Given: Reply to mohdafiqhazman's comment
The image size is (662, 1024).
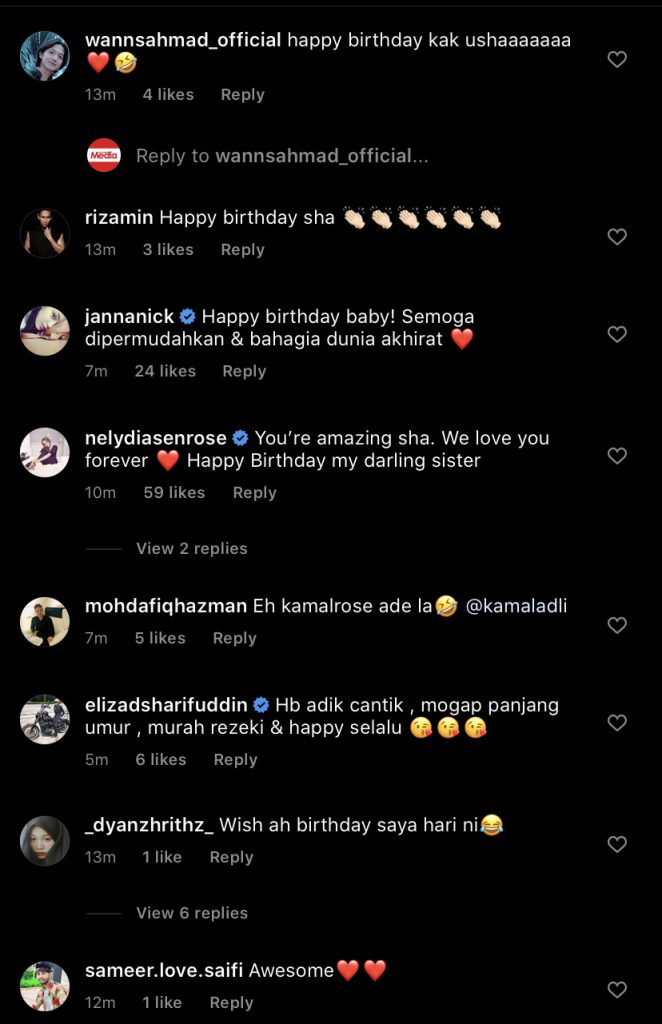Looking at the screenshot, I should [x=234, y=638].
